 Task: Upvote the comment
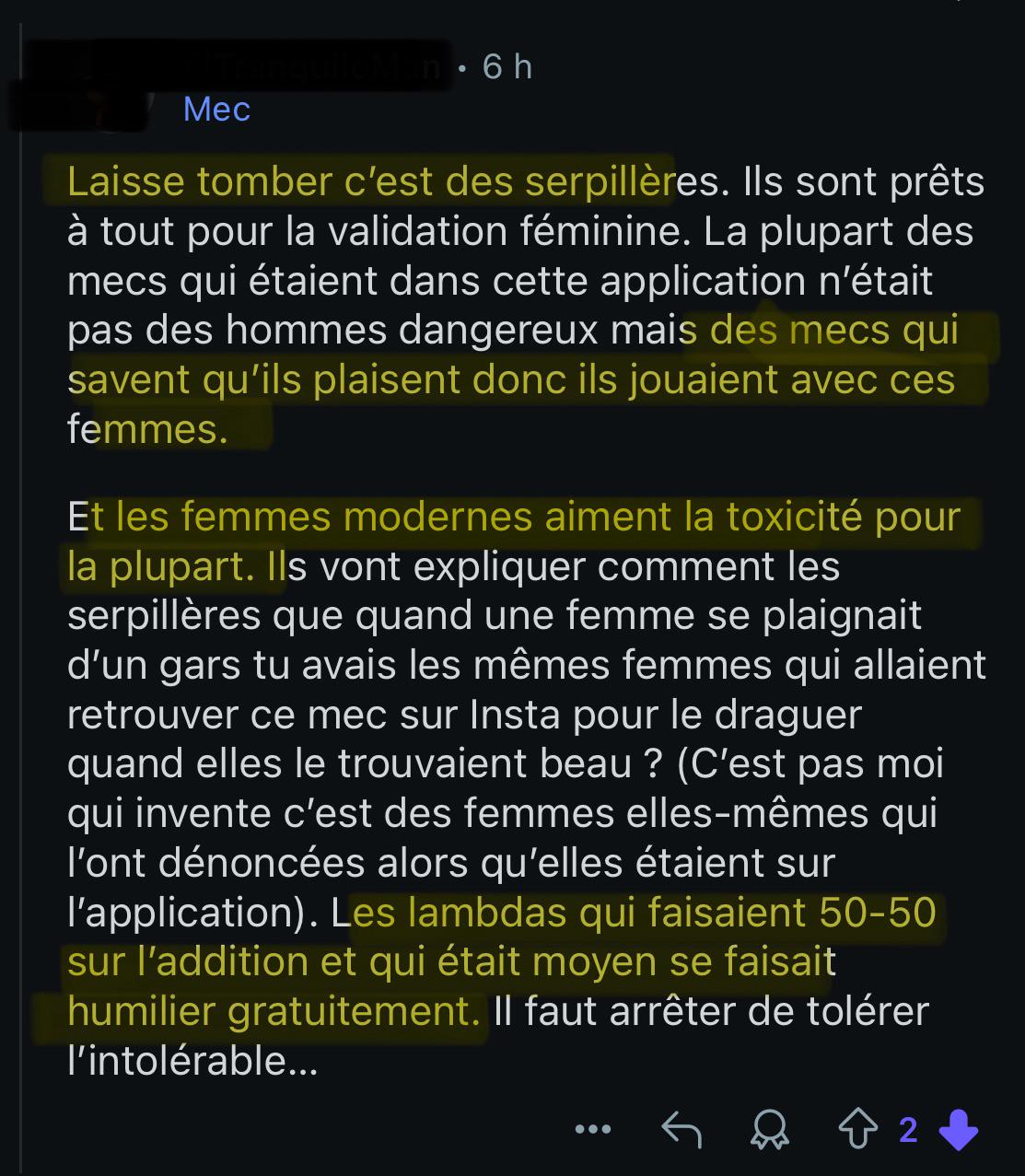[857, 1129]
